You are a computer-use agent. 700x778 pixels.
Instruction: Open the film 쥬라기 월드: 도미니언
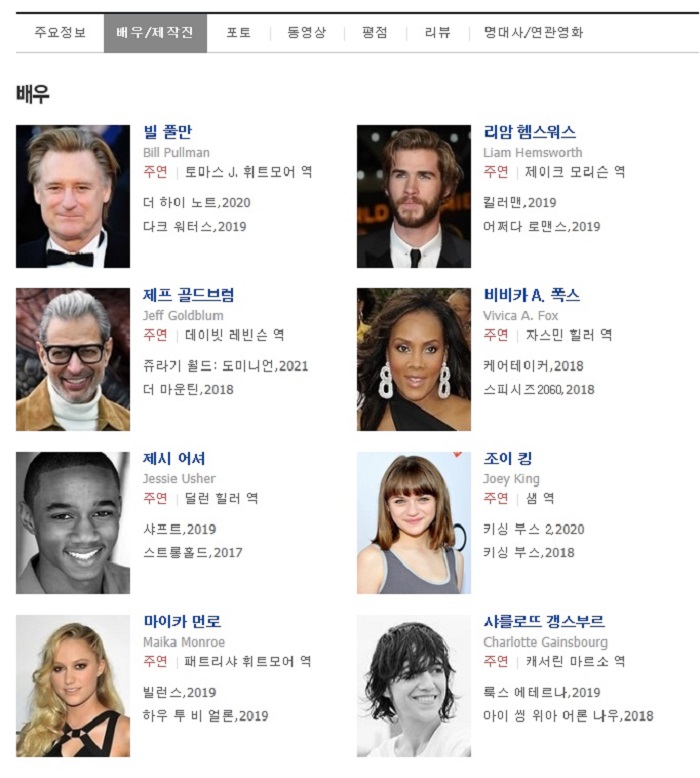pos(212,366)
